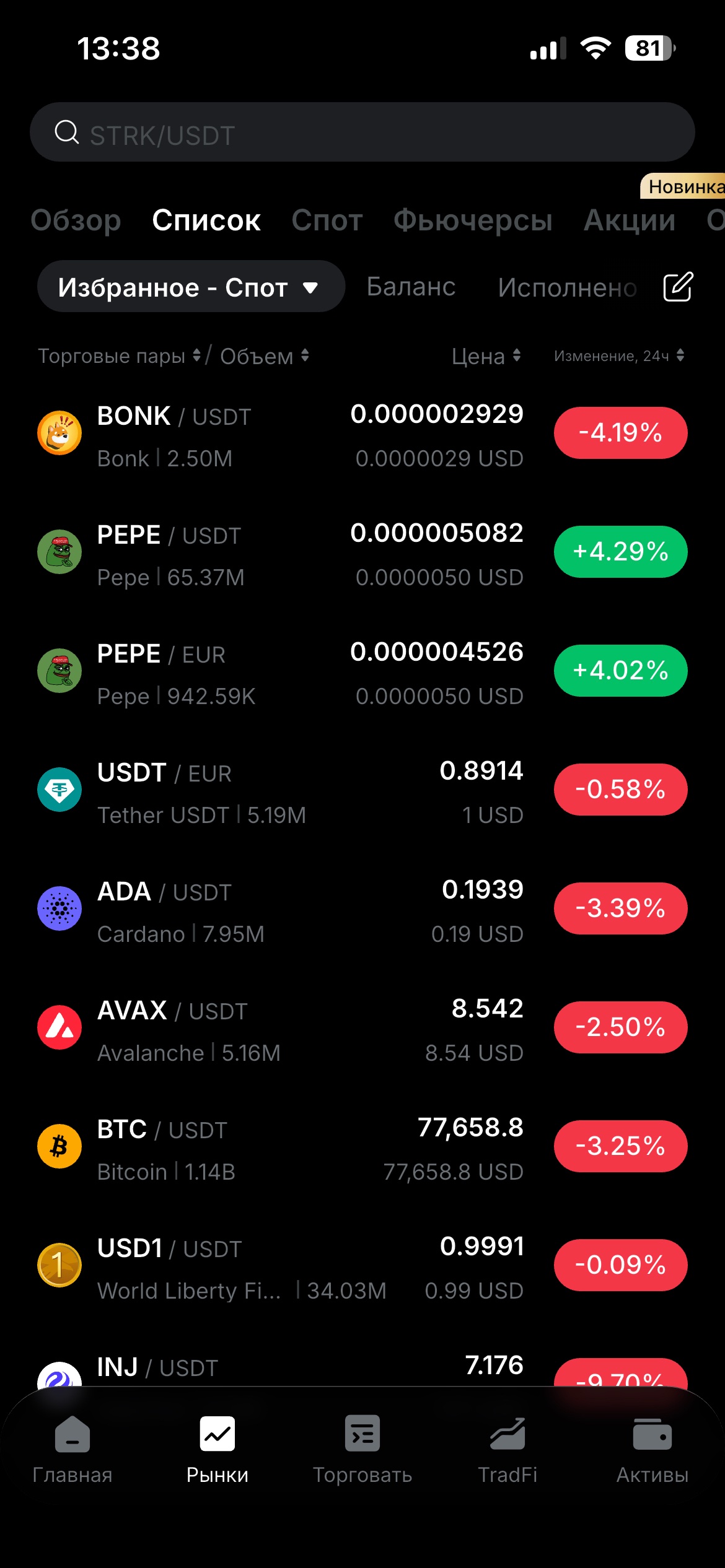Open the Акции tab
The height and width of the screenshot is (1568, 725).
click(x=630, y=220)
